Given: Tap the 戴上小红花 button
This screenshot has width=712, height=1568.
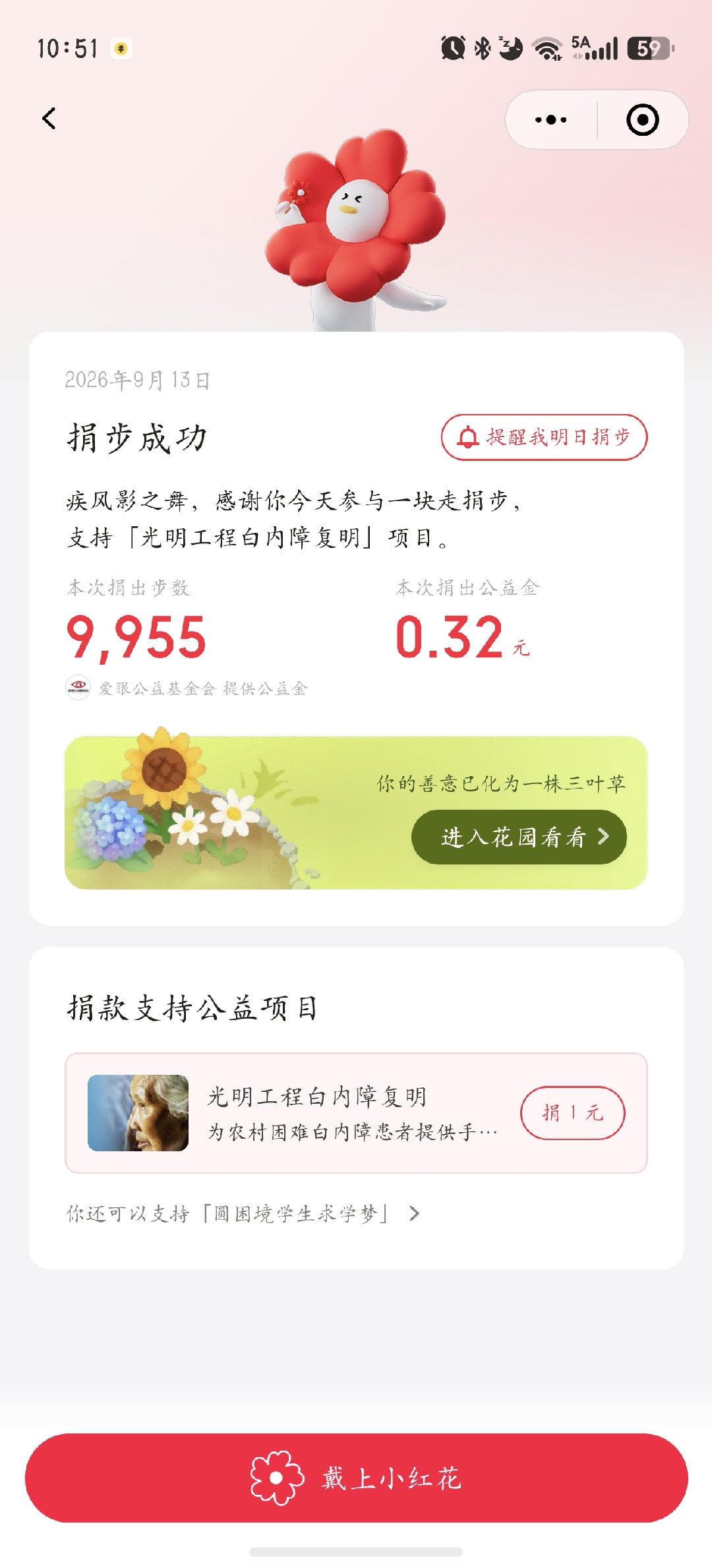Looking at the screenshot, I should coord(356,1478).
